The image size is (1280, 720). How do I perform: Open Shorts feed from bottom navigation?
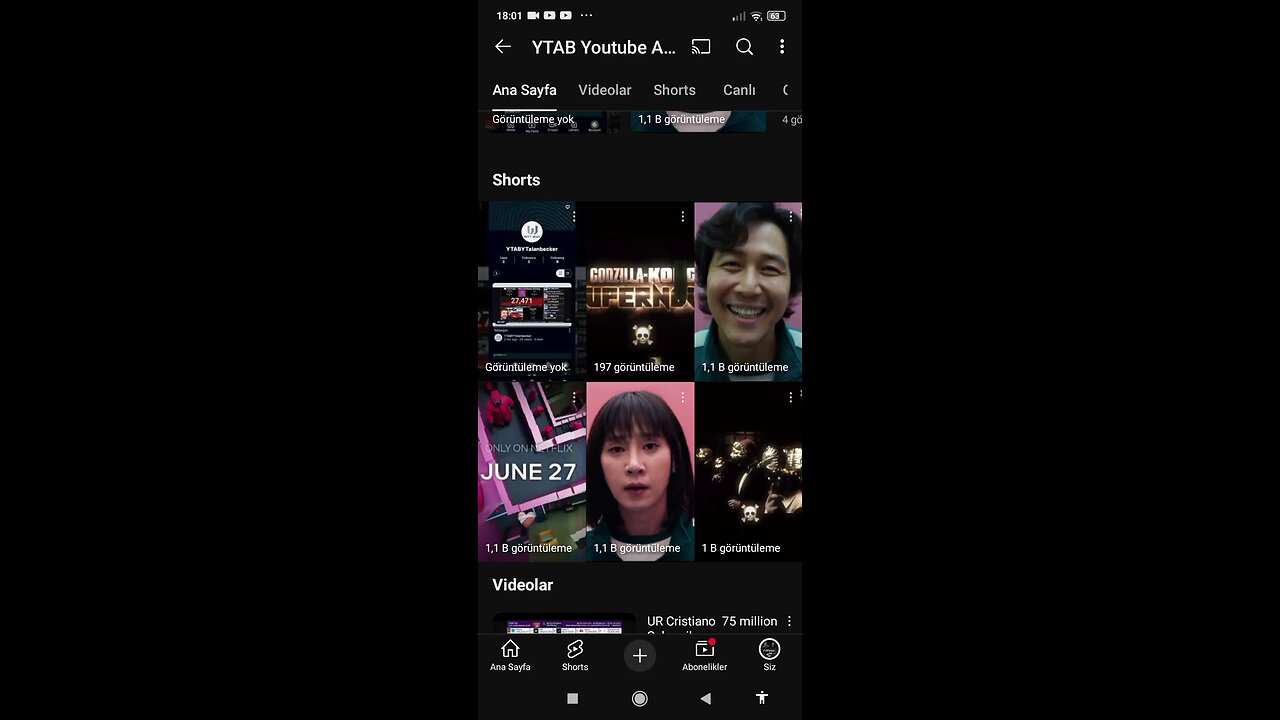coord(575,655)
